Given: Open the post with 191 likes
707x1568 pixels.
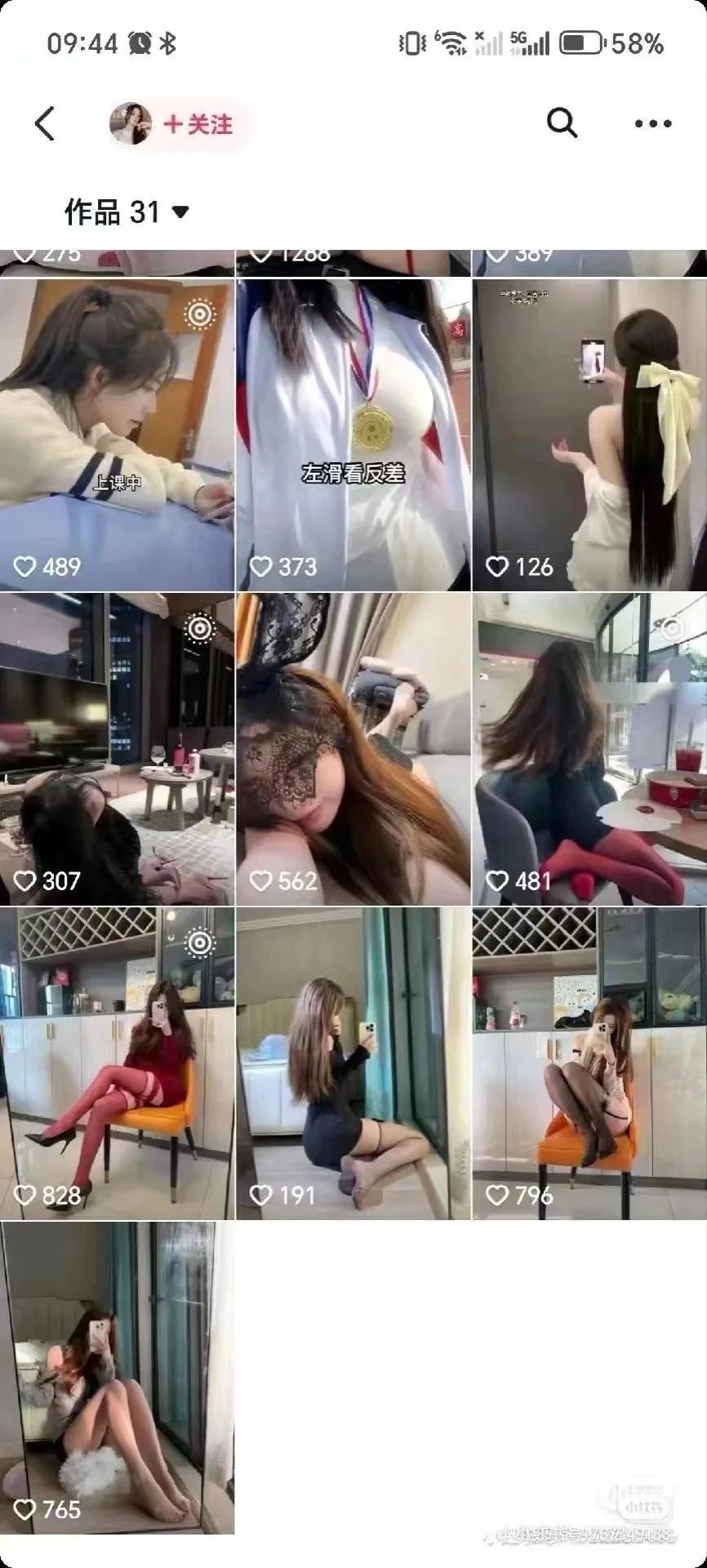Looking at the screenshot, I should [x=353, y=1064].
